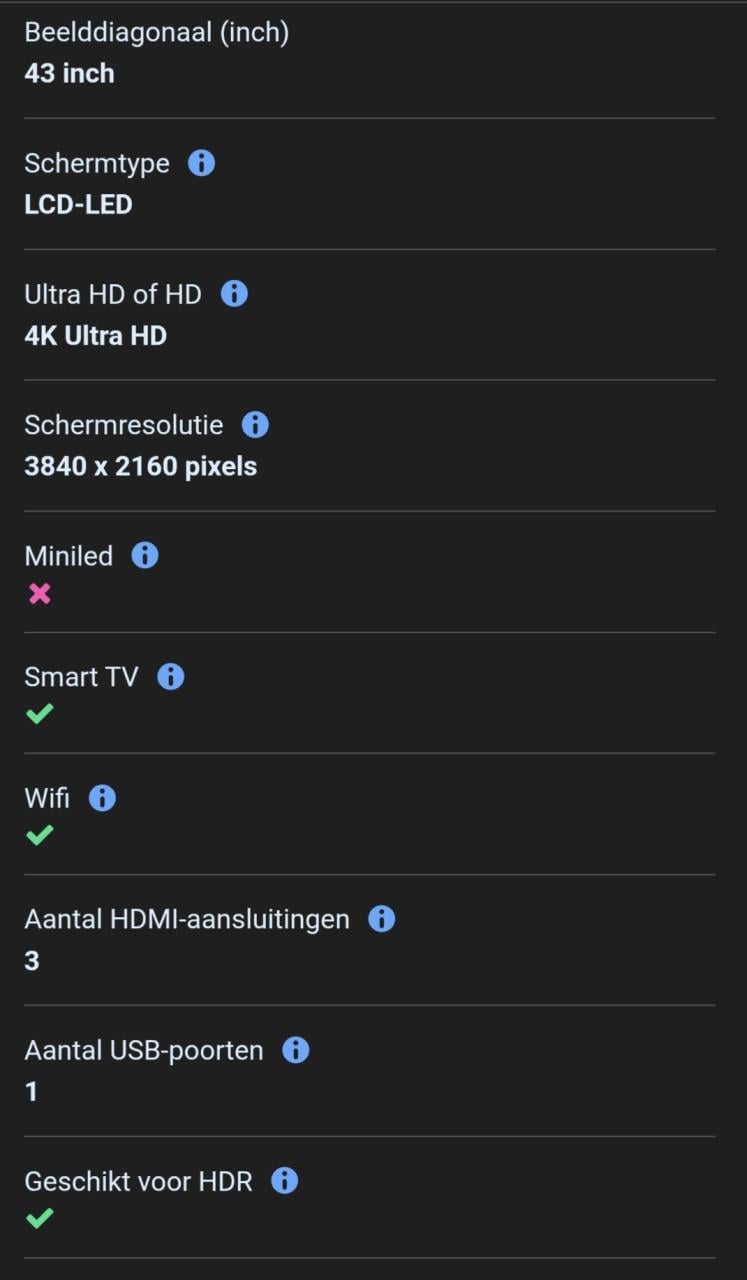Click the pink cross next to Miniled
The height and width of the screenshot is (1280, 747).
click(x=39, y=593)
